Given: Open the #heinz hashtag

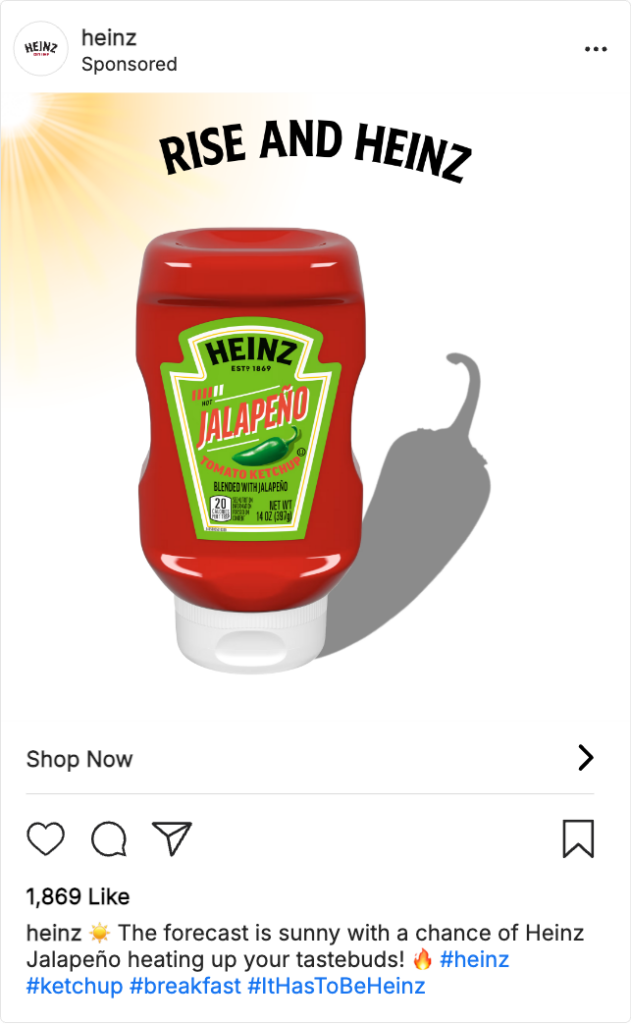Looking at the screenshot, I should tap(474, 960).
